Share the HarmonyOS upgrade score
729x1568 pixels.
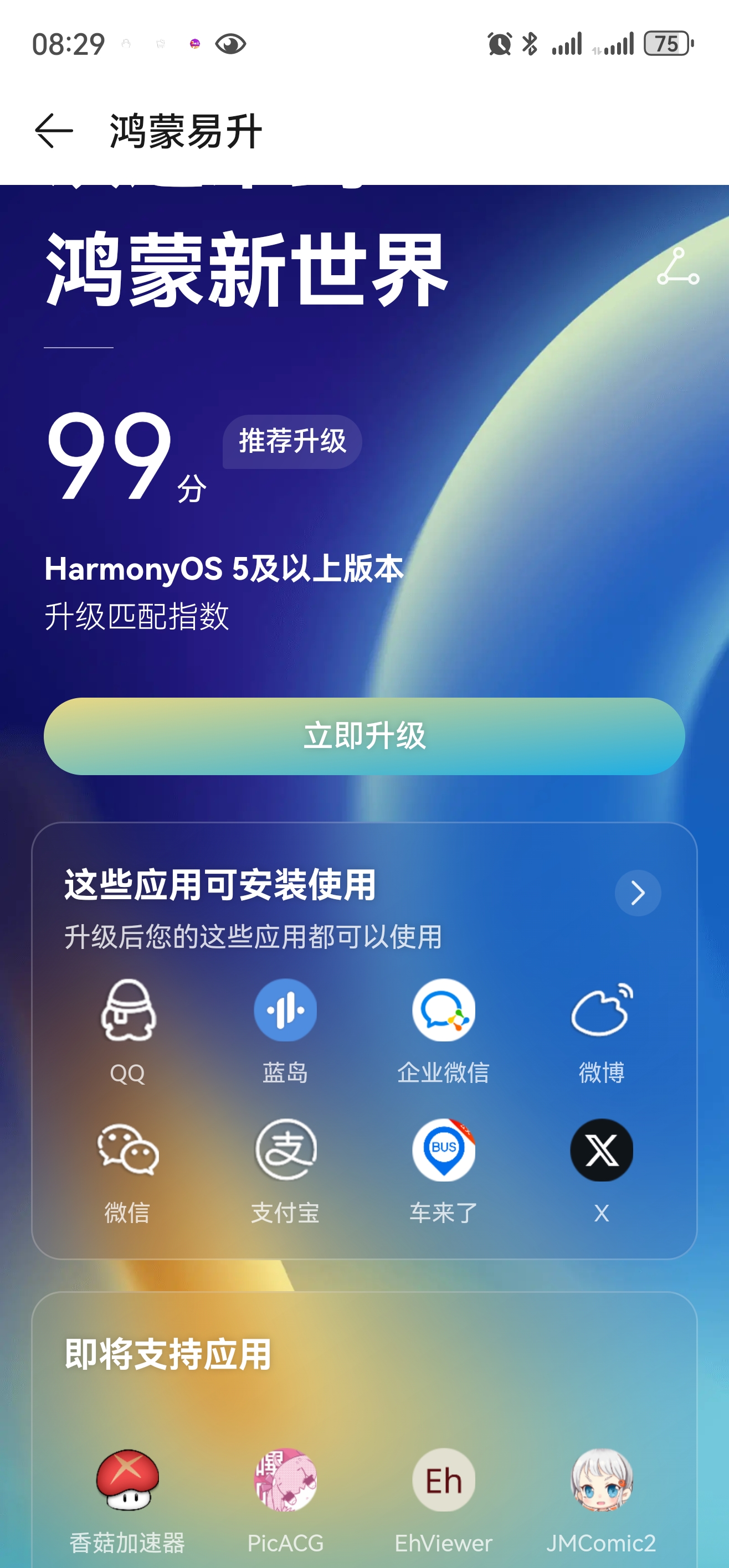pyautogui.click(x=677, y=267)
